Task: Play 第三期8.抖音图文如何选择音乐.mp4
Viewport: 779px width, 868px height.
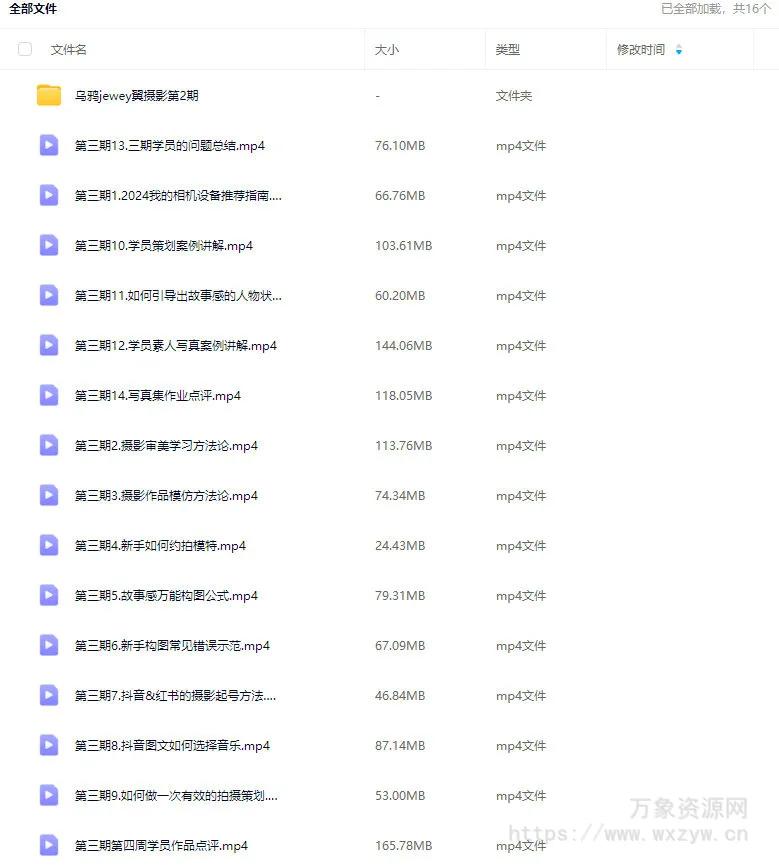Action: click(172, 746)
